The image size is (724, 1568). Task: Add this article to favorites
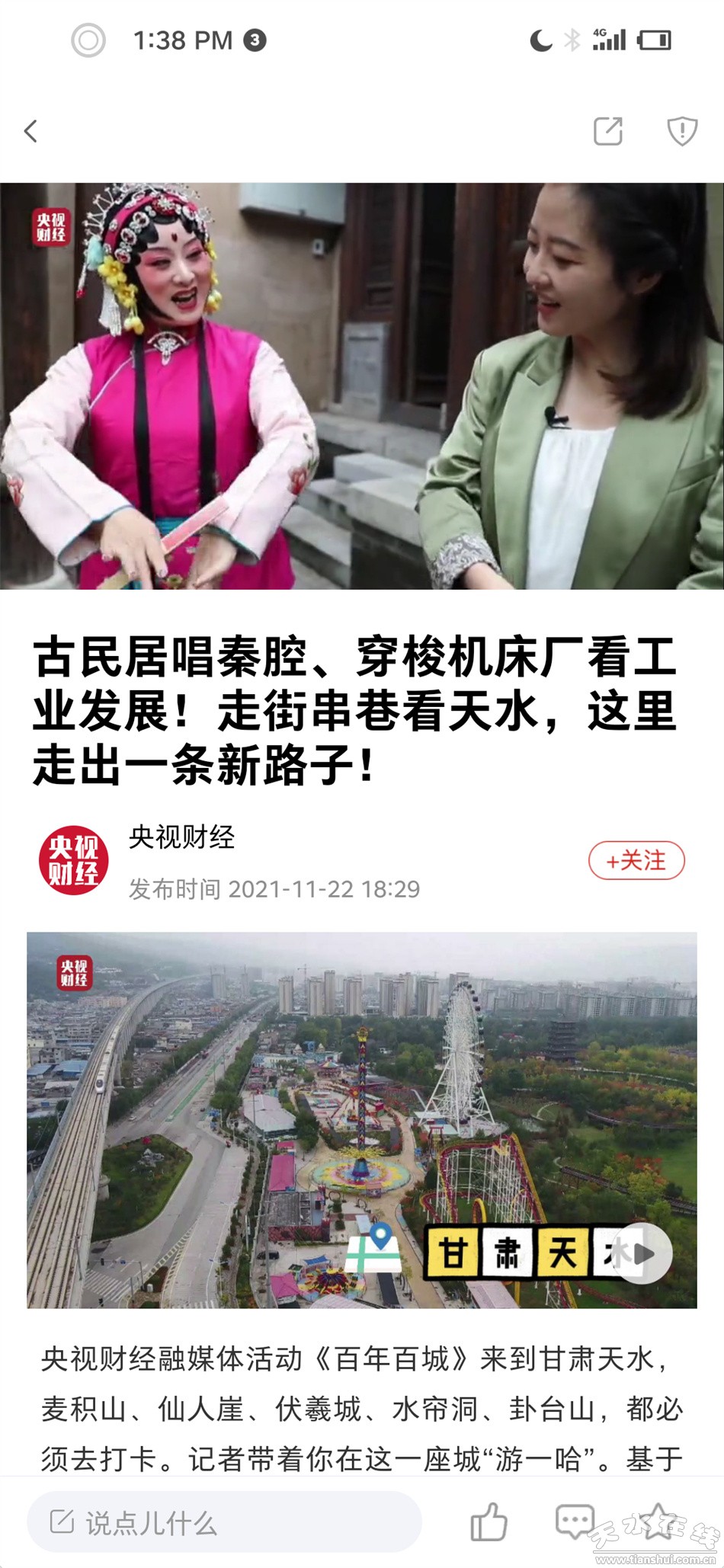click(x=658, y=1521)
